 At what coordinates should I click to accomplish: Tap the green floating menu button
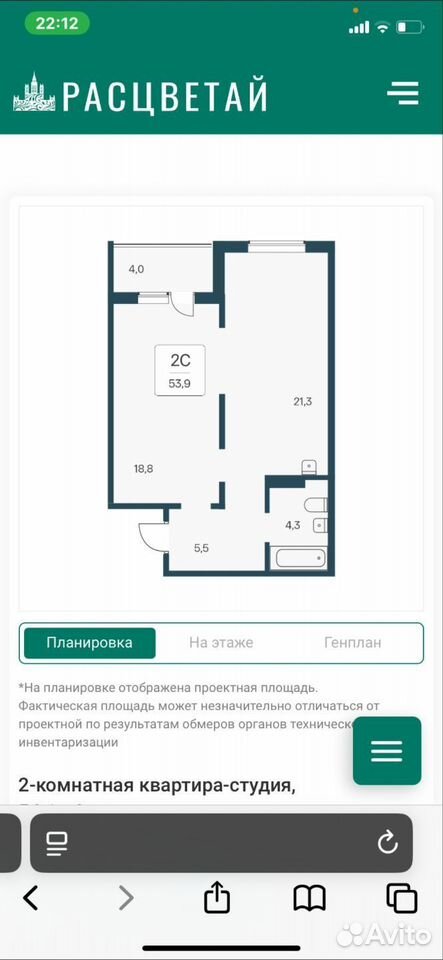pos(387,751)
